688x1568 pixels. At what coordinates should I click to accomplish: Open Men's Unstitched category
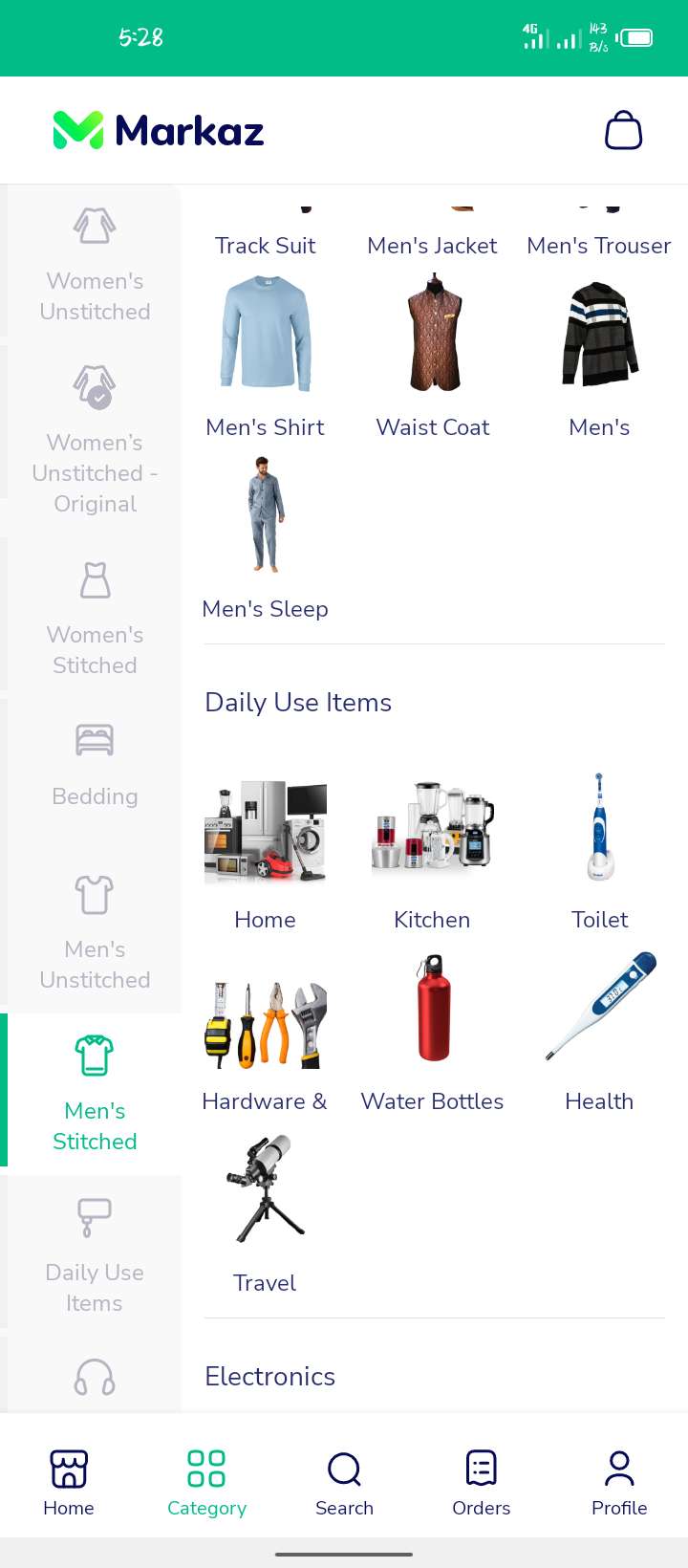click(x=95, y=932)
